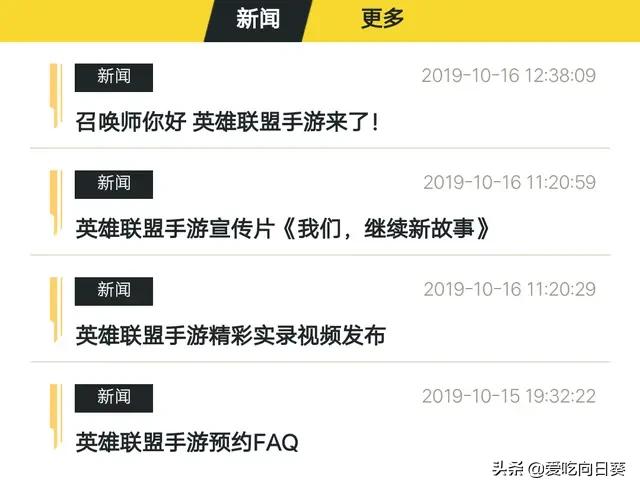The height and width of the screenshot is (491, 640).
Task: Open 英雄联盟手游宣传片《我们，继续新故事》
Action: [283, 229]
